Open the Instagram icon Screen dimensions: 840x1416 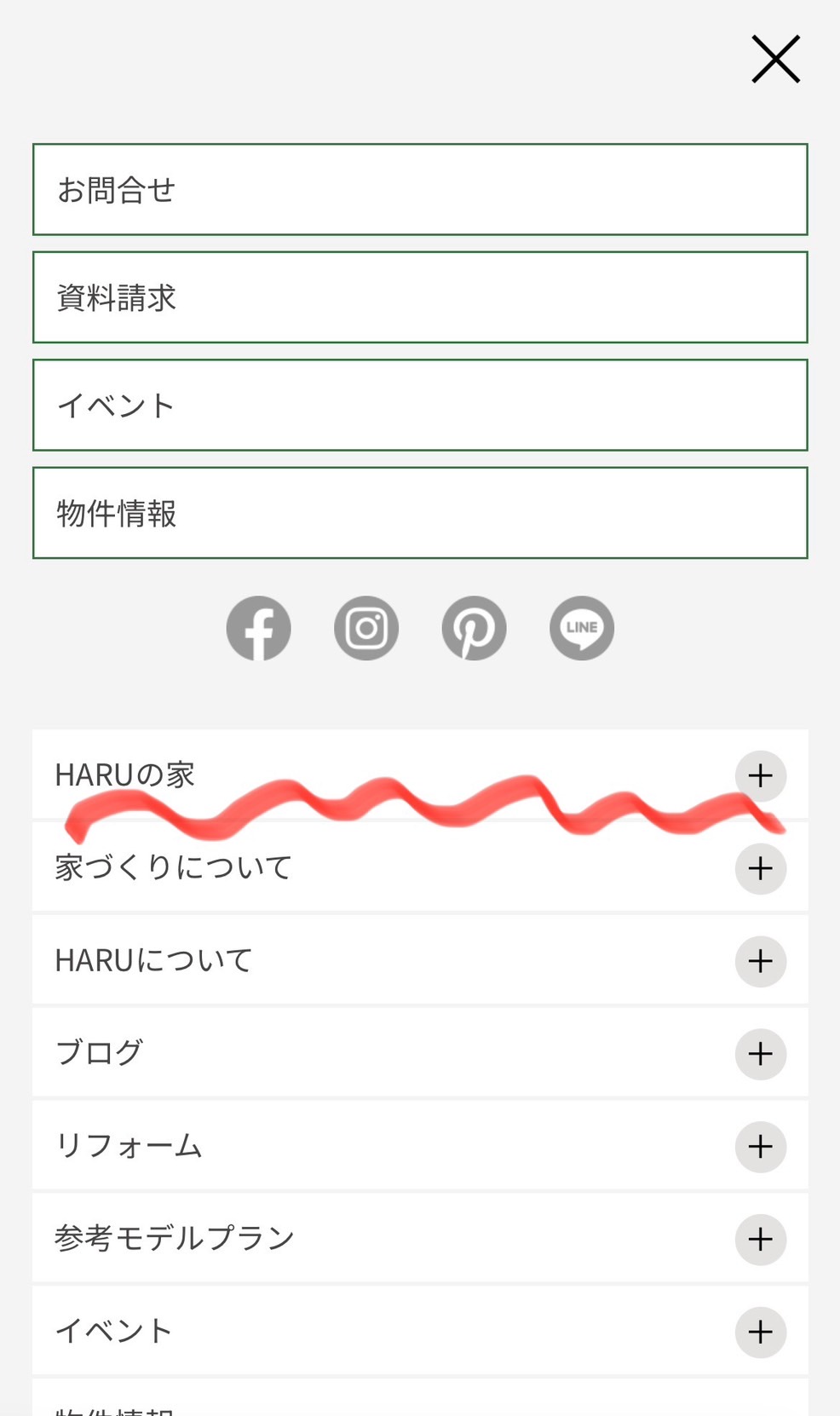point(366,628)
